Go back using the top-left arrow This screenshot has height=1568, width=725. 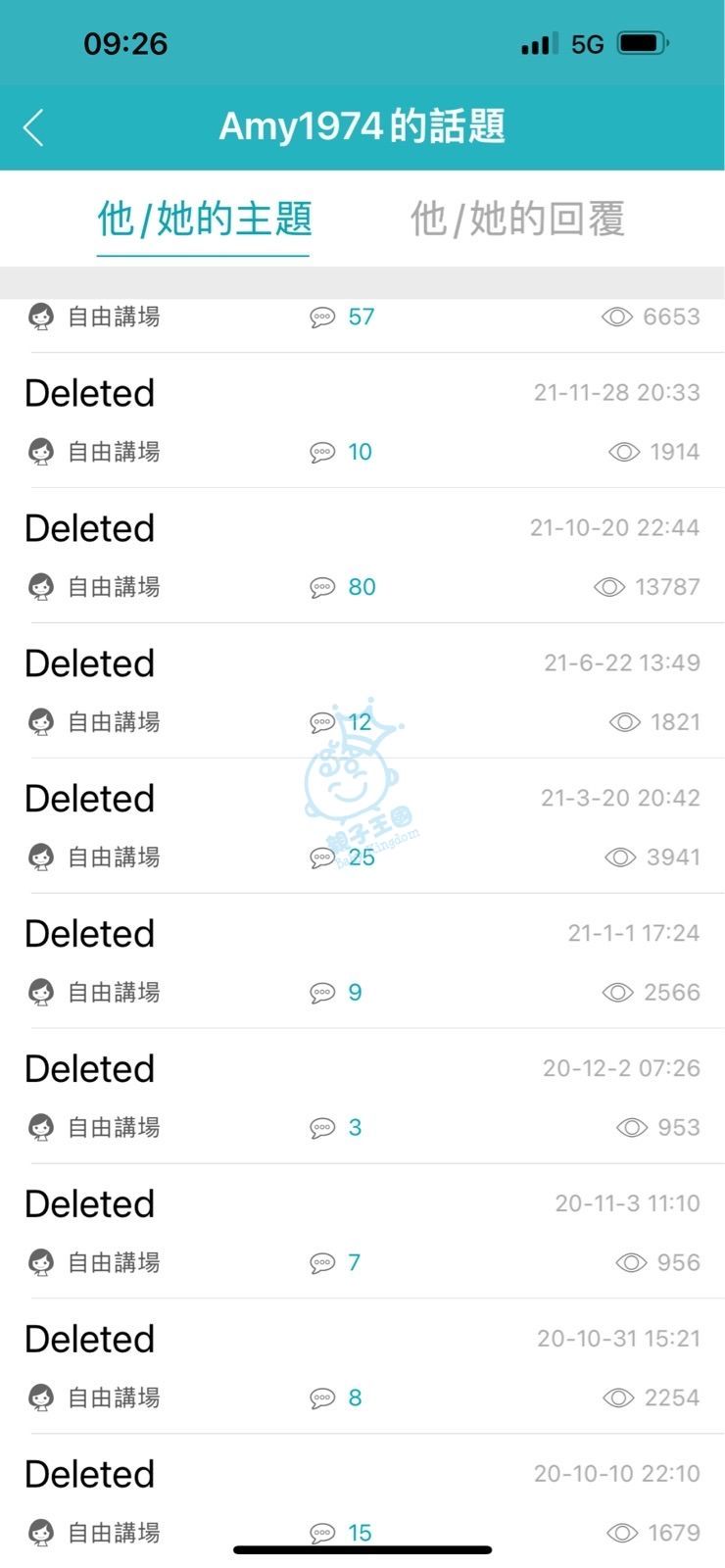click(34, 127)
